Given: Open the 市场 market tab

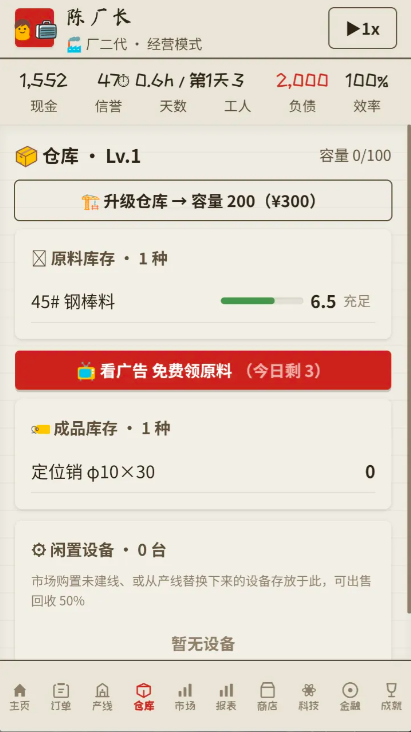Looking at the screenshot, I should pyautogui.click(x=185, y=697).
